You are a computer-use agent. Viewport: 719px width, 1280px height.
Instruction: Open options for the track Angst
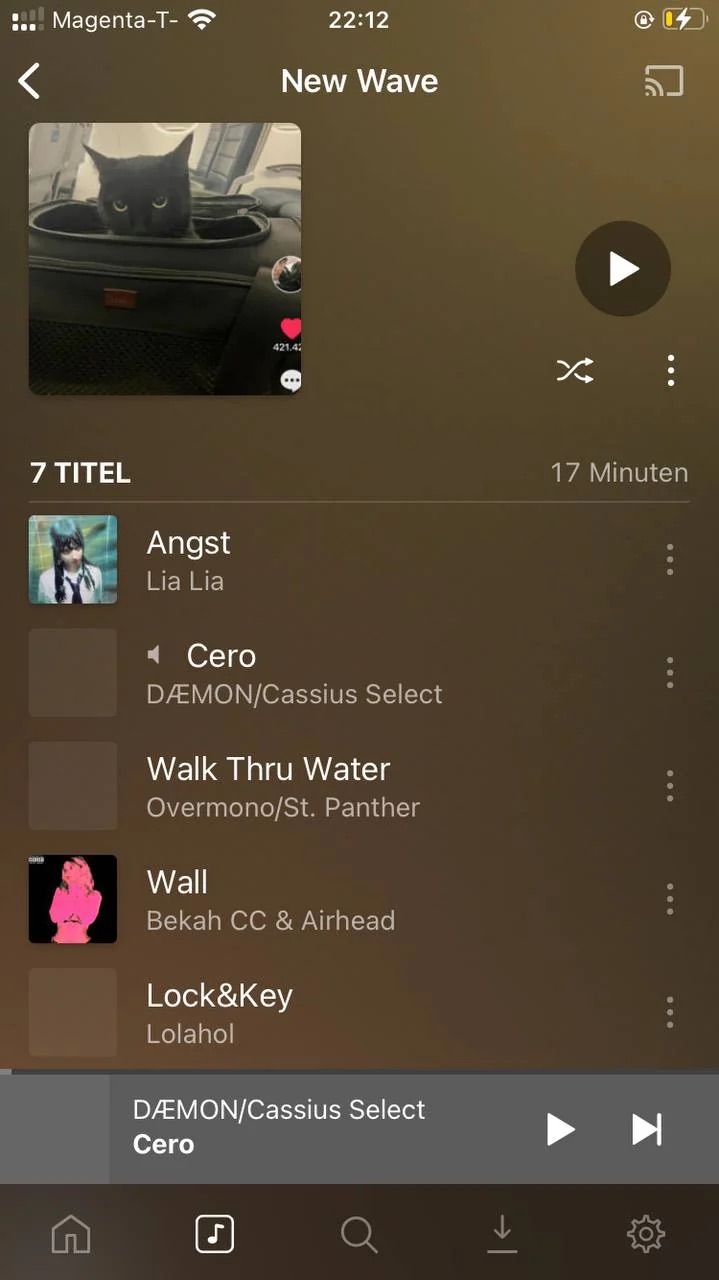(669, 560)
